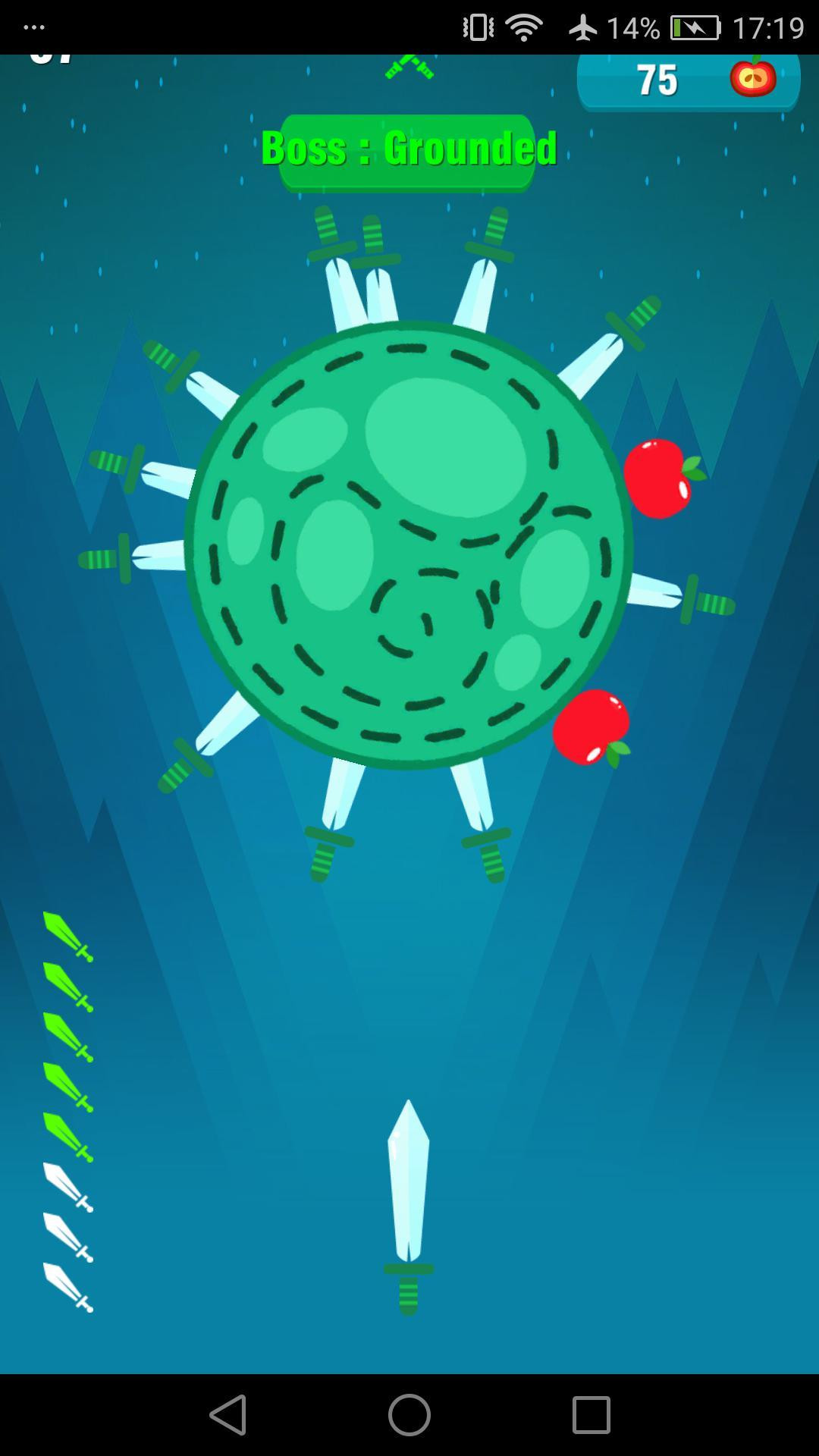The height and width of the screenshot is (1456, 819).
Task: Open the apple counter showing 75
Action: pyautogui.click(x=689, y=80)
